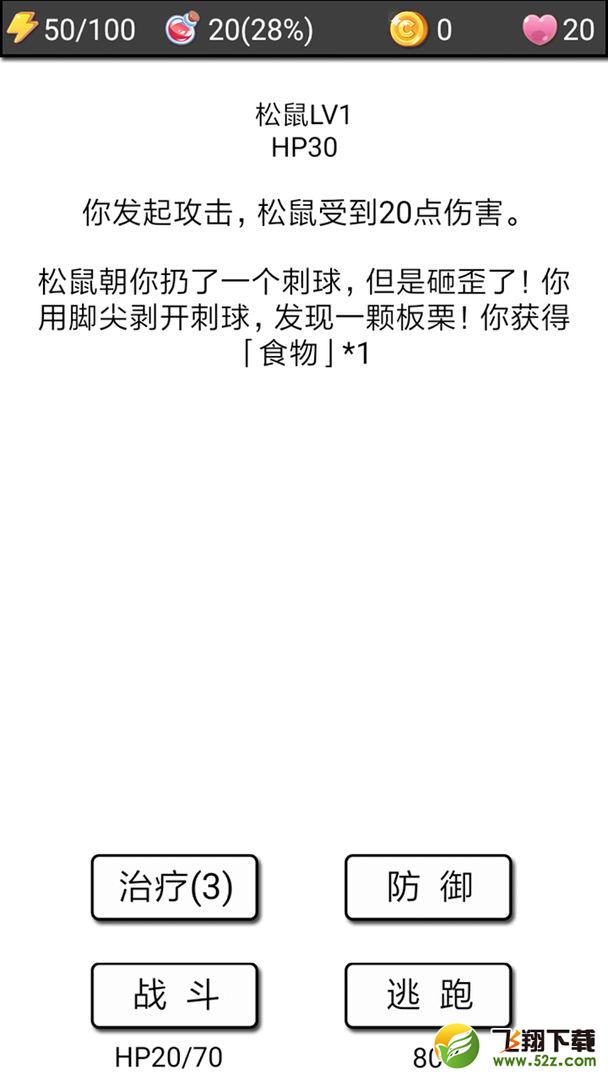Tap the 治疗(3) heal button
The width and height of the screenshot is (608, 1080).
[175, 887]
